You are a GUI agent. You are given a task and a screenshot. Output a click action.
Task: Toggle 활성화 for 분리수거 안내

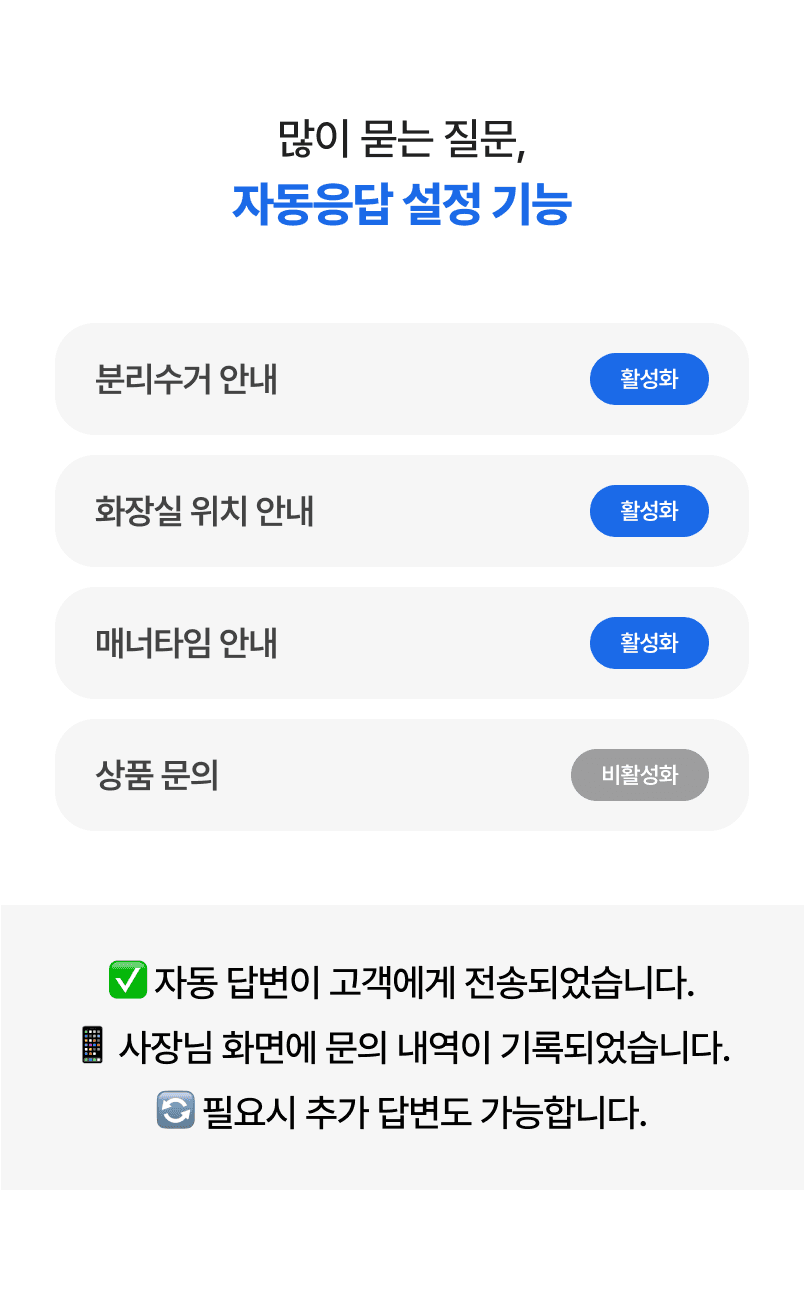click(649, 379)
